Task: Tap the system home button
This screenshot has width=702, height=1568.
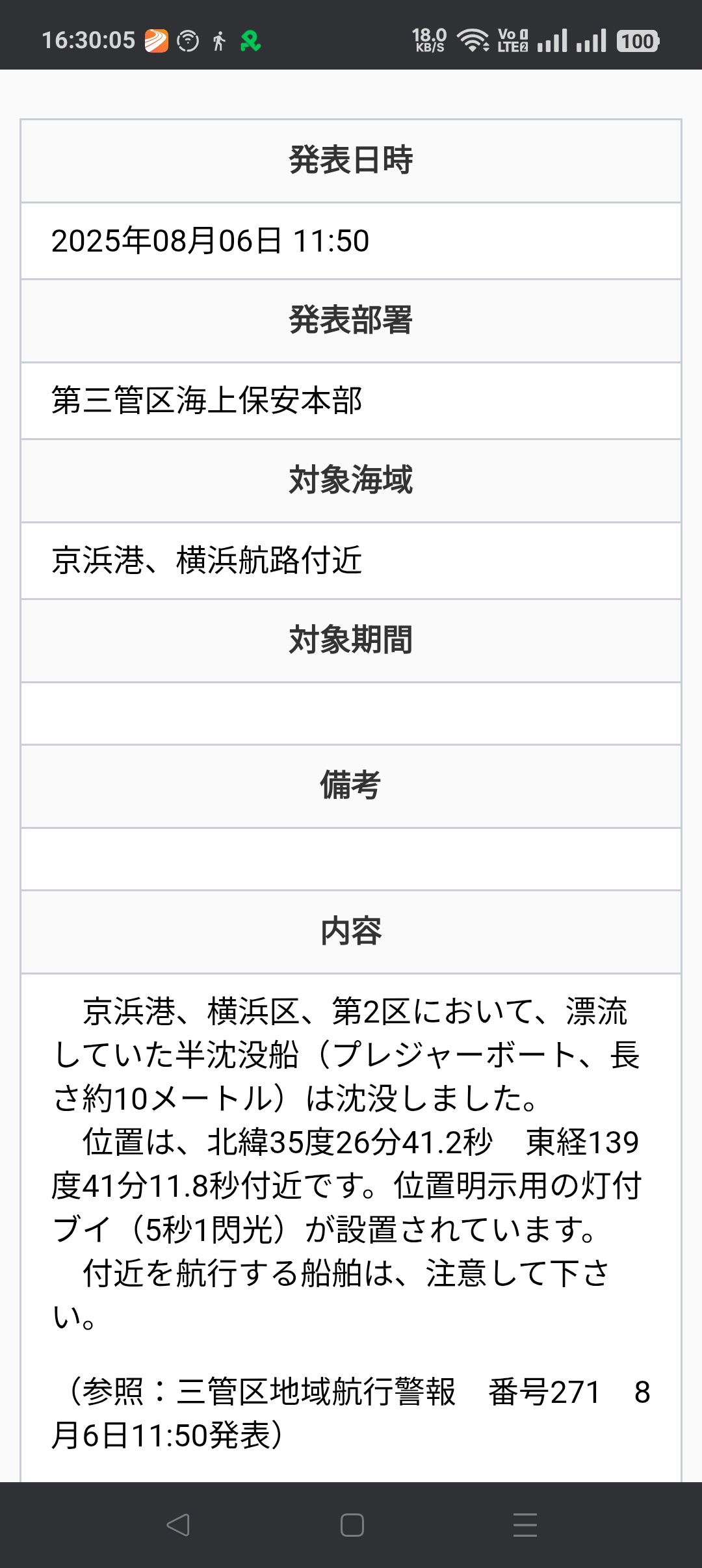Action: 352,1524
